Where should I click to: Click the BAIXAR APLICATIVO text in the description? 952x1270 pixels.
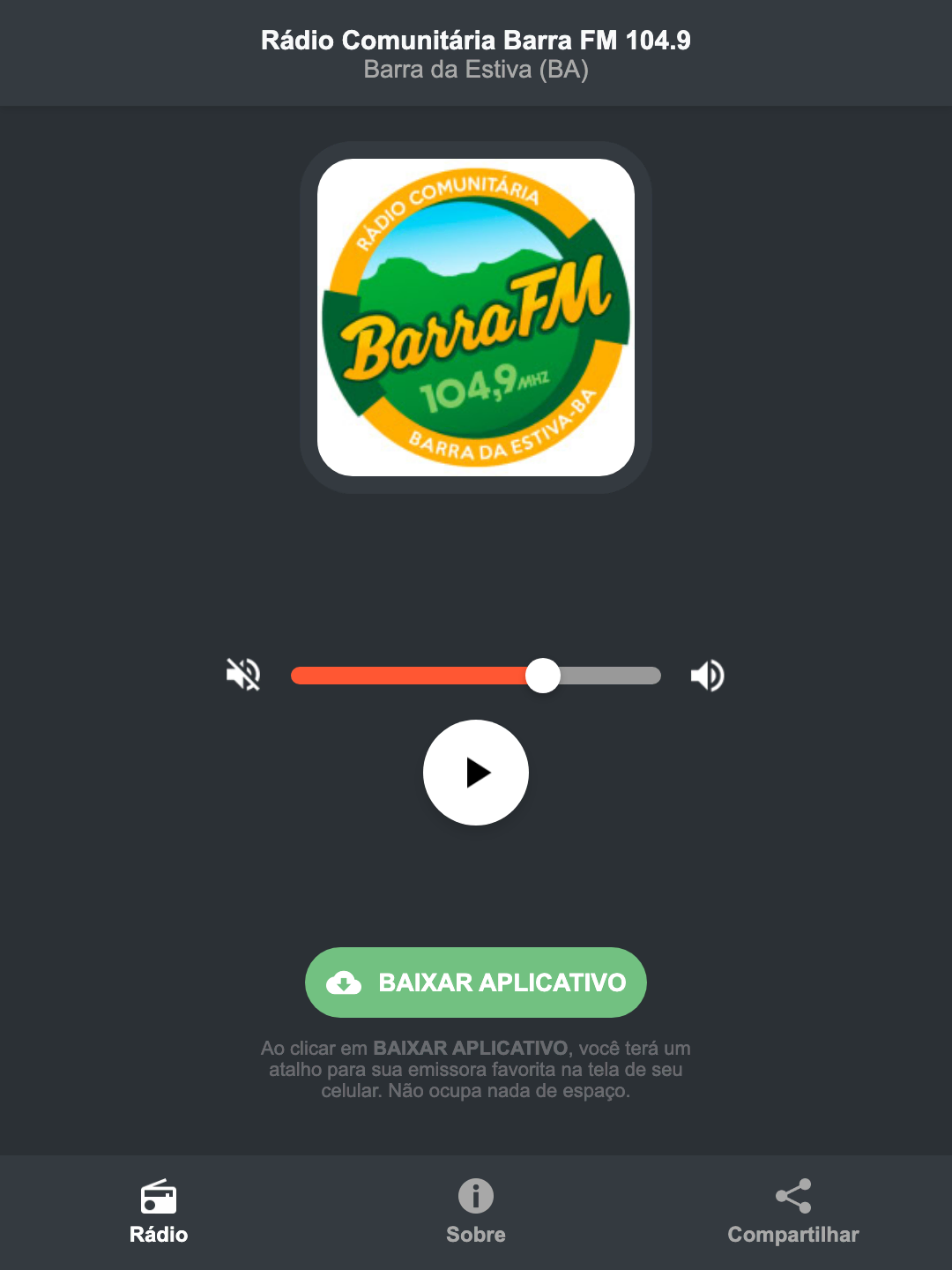coord(471,1049)
